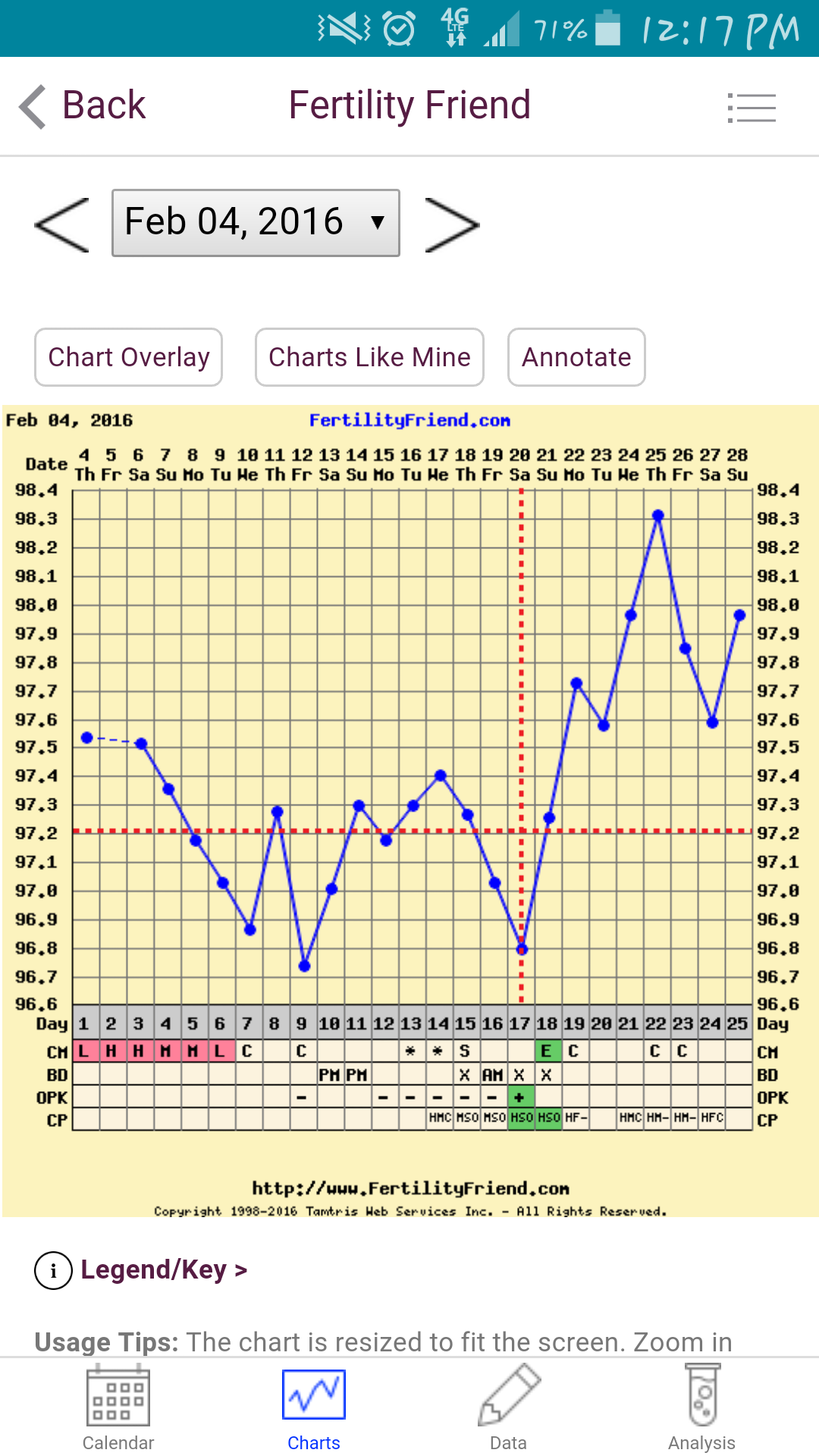Select the Charts tab
The height and width of the screenshot is (1456, 819).
(x=314, y=1407)
